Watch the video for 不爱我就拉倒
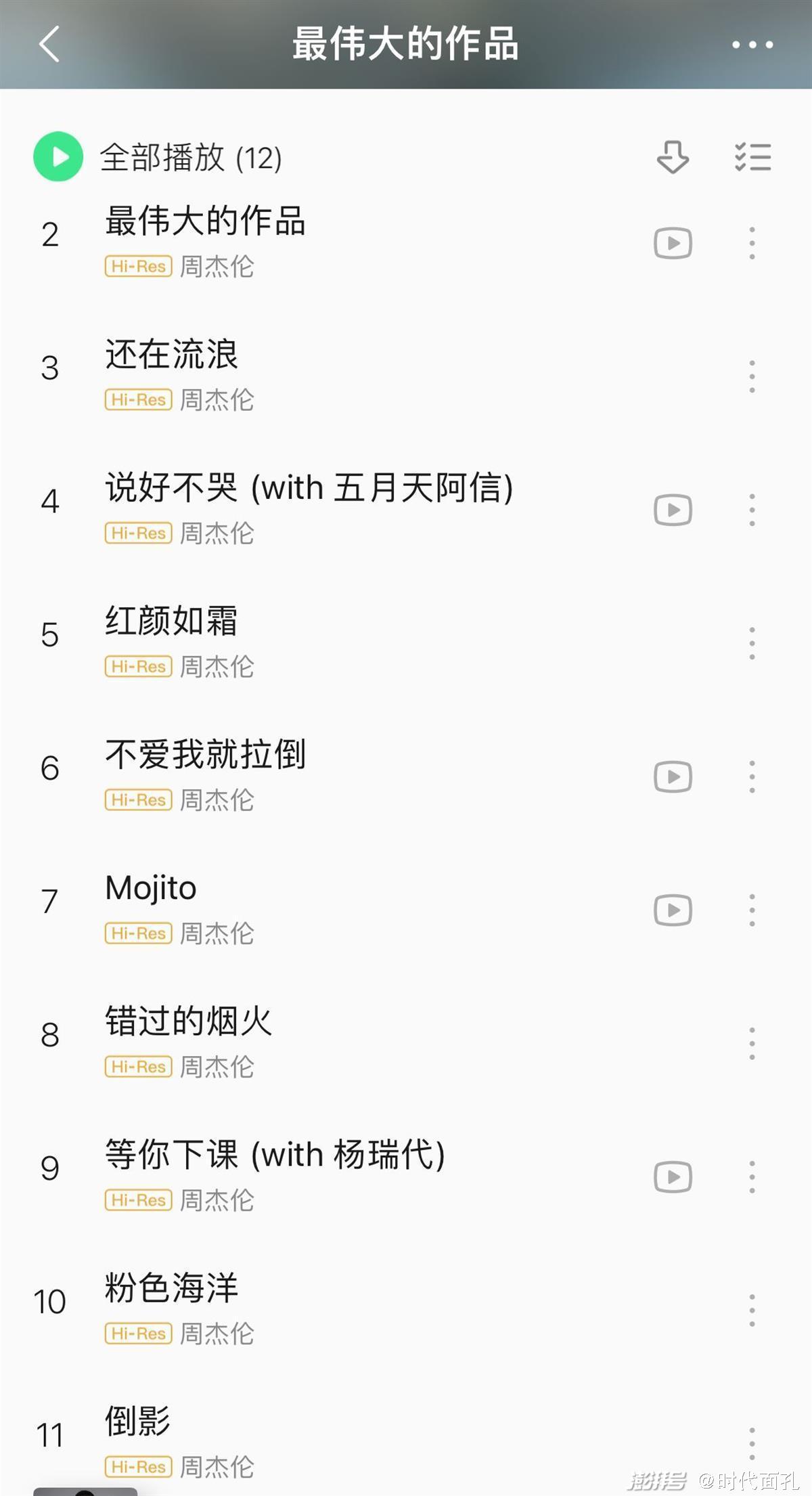Viewport: 812px width, 1496px height. point(673,776)
